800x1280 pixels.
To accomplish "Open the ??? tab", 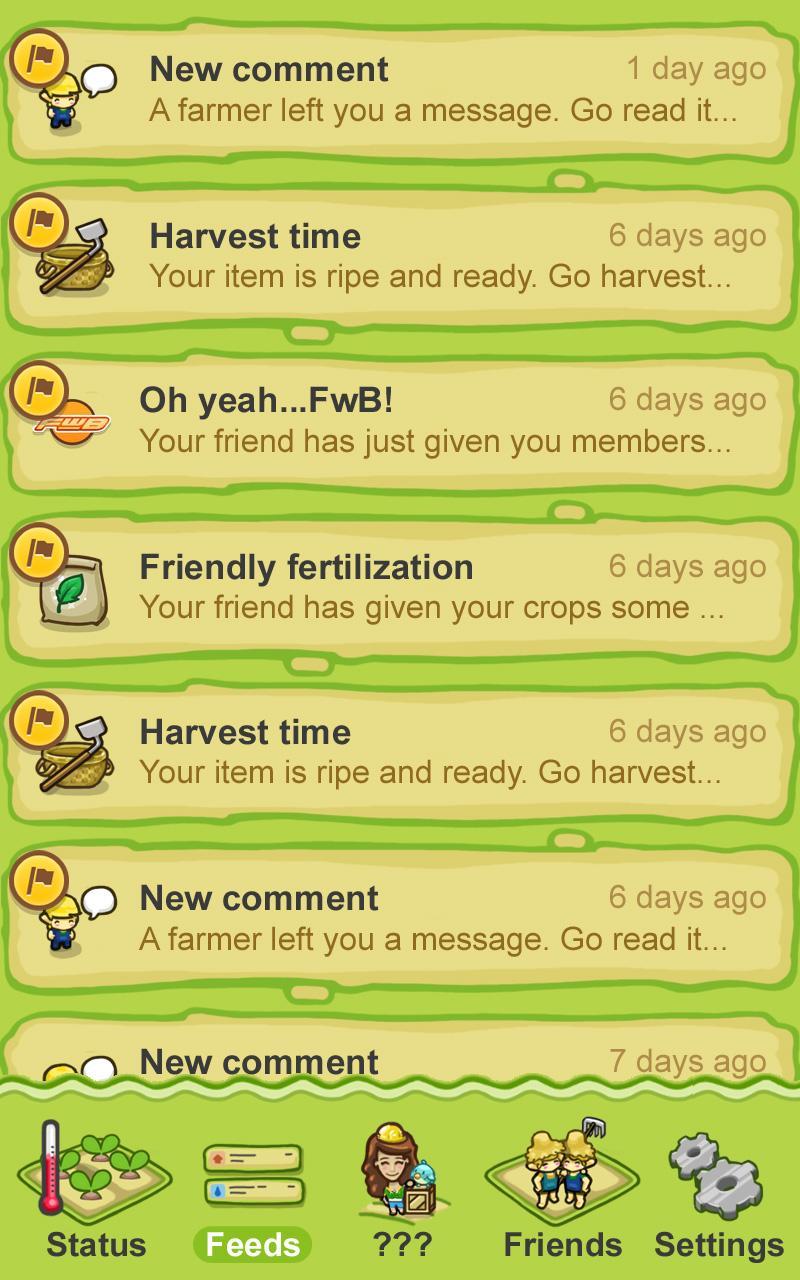I will pos(402,1192).
